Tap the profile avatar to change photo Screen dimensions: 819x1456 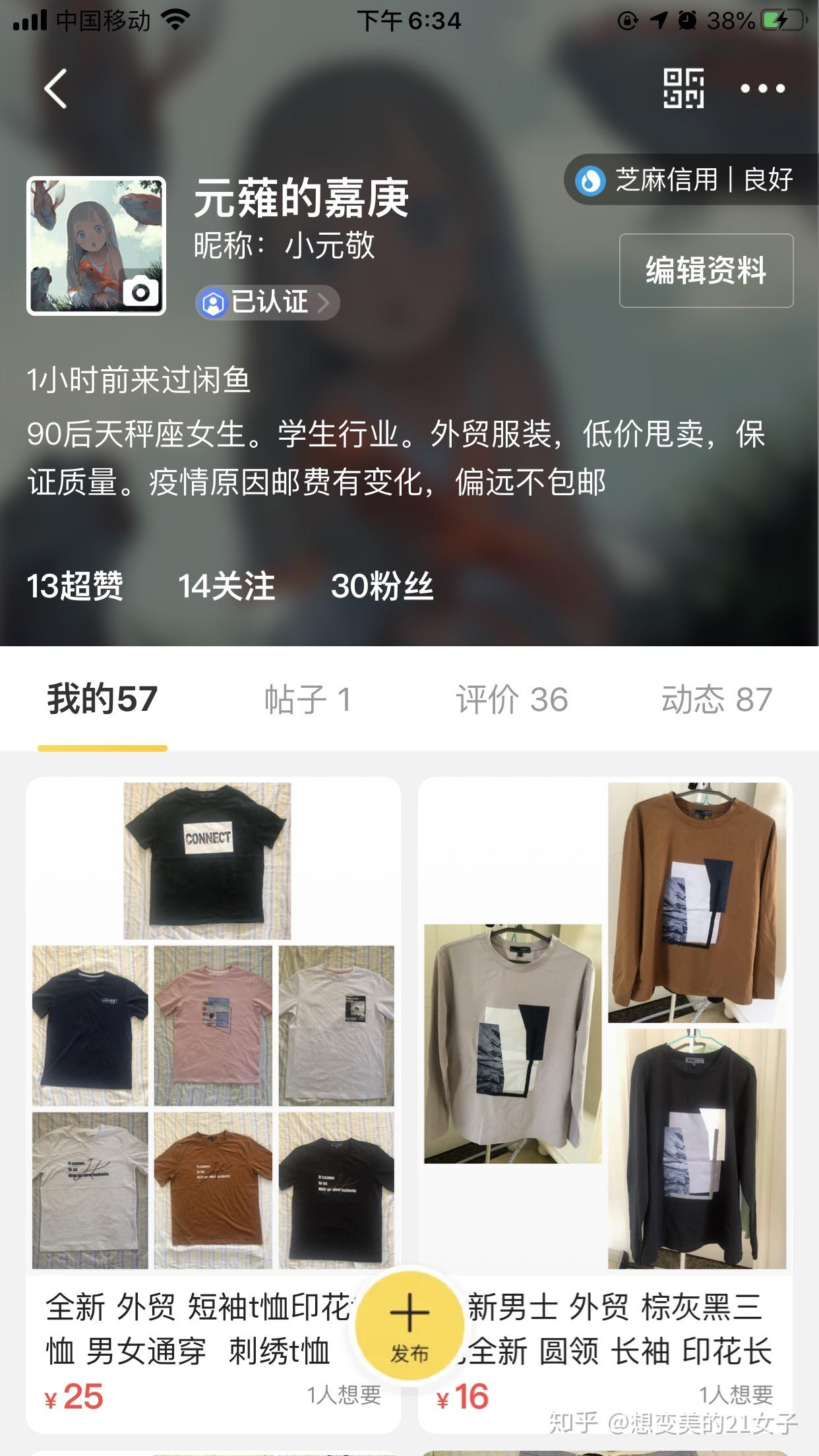click(96, 246)
